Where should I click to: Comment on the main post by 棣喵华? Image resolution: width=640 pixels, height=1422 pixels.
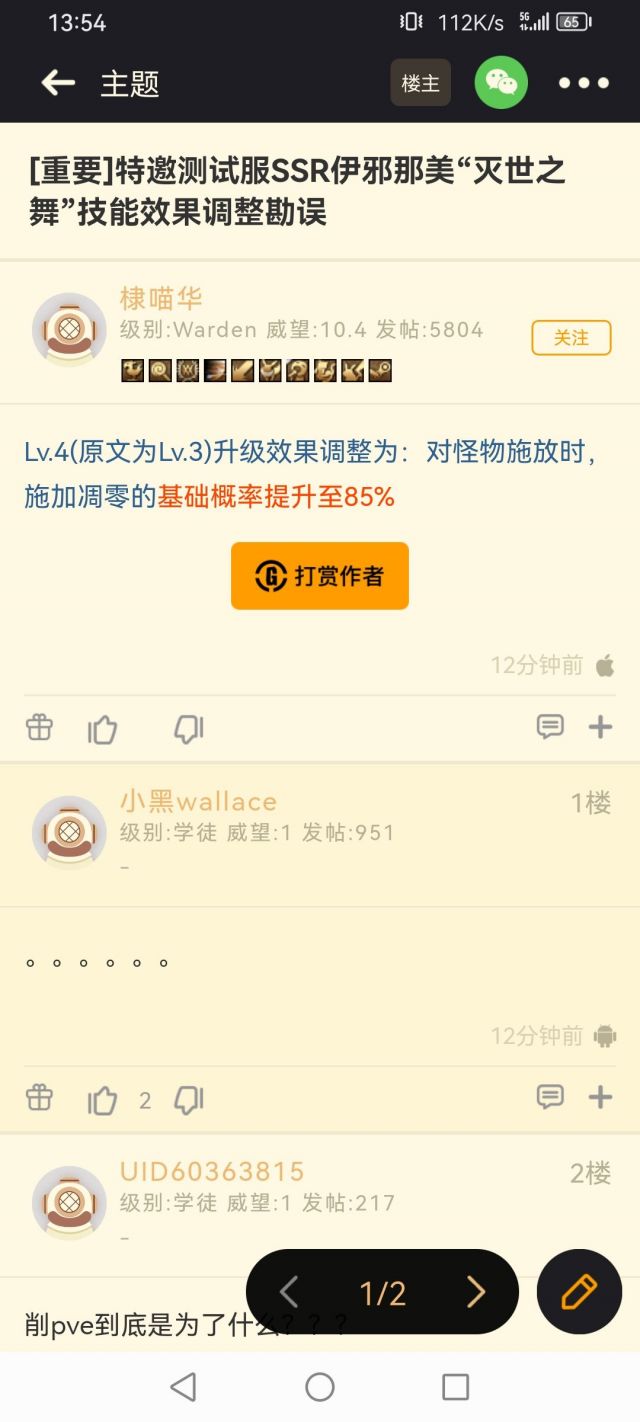pyautogui.click(x=550, y=727)
